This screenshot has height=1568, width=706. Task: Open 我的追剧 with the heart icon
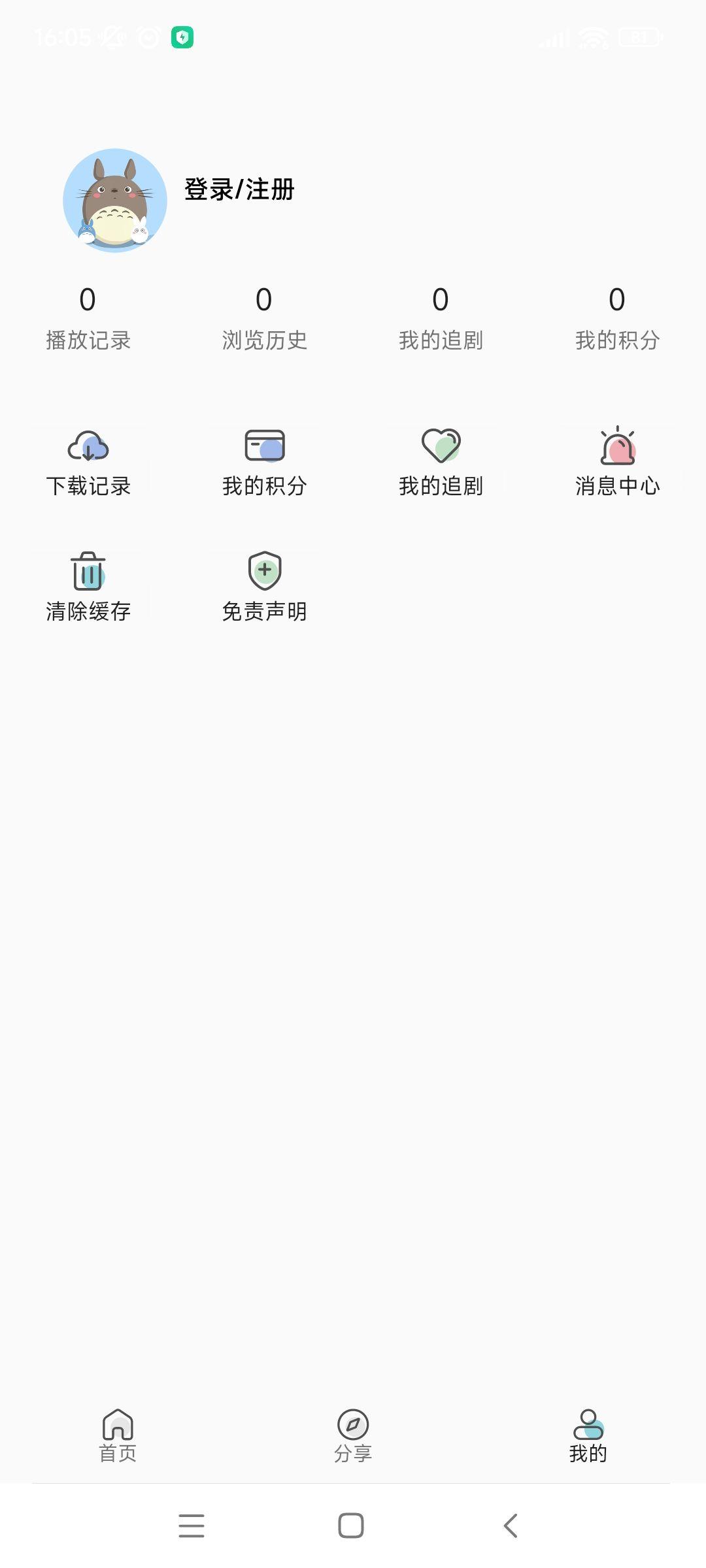(441, 462)
